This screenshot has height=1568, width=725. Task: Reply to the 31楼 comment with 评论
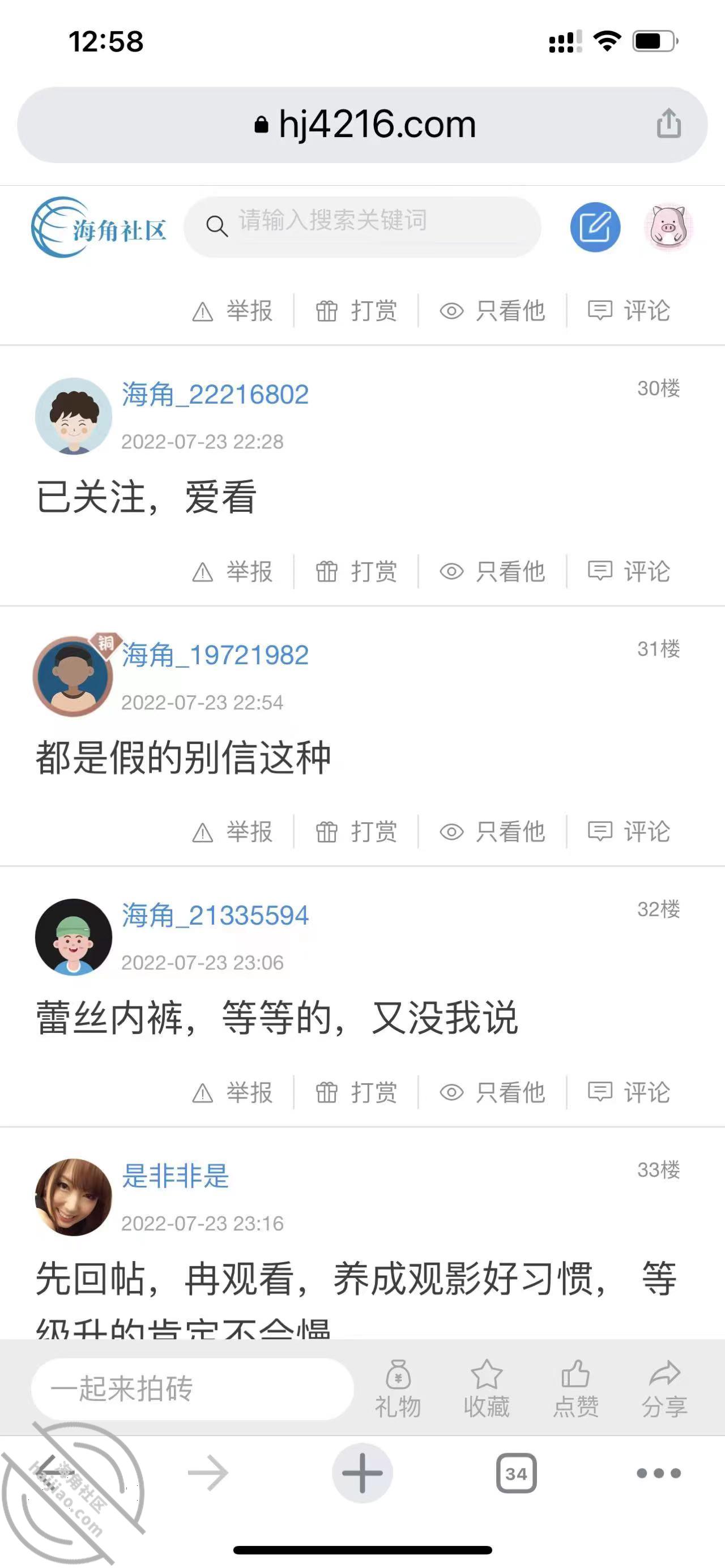pos(629,831)
